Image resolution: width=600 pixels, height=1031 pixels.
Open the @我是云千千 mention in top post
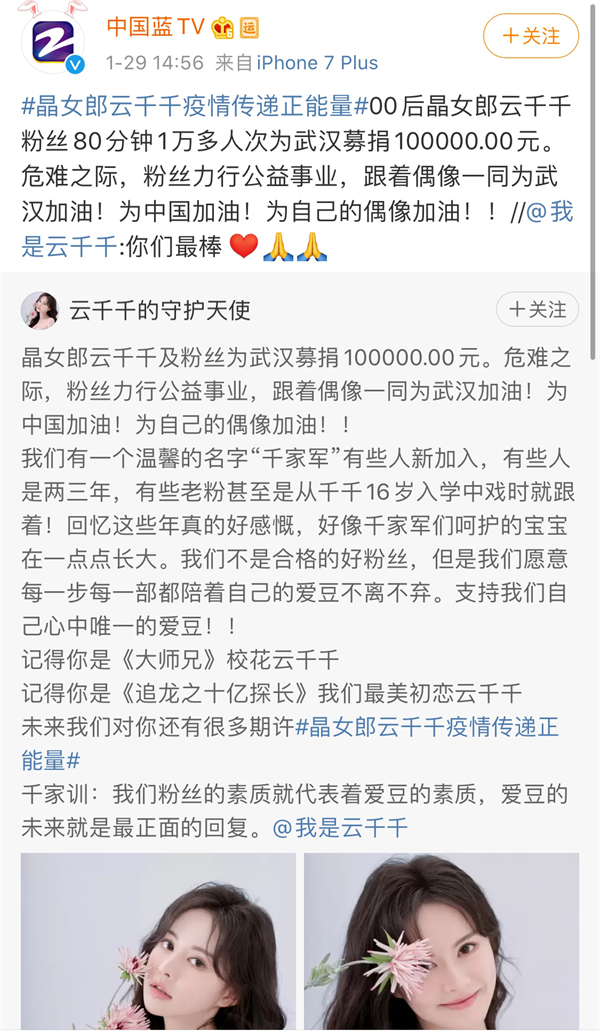point(297,229)
